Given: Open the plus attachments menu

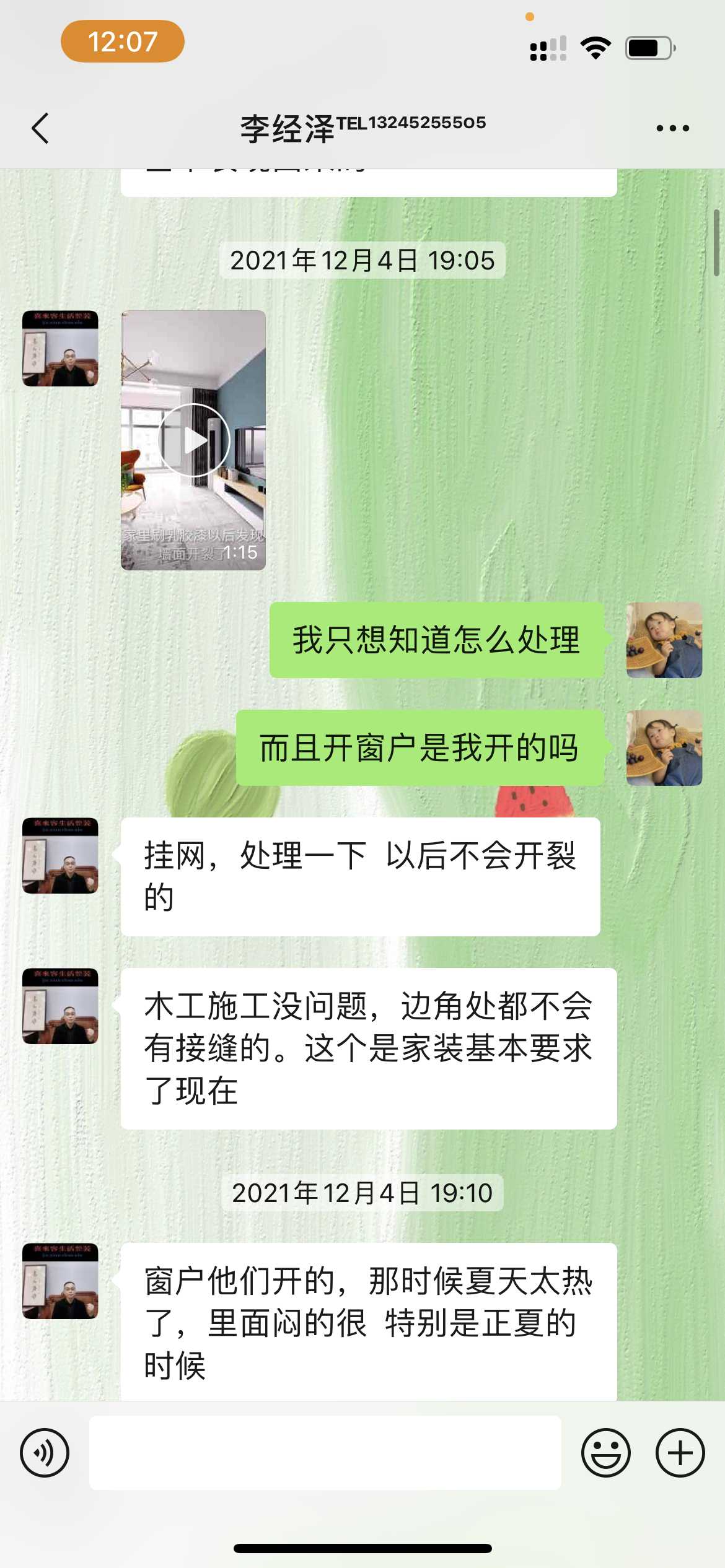Looking at the screenshot, I should [680, 1453].
